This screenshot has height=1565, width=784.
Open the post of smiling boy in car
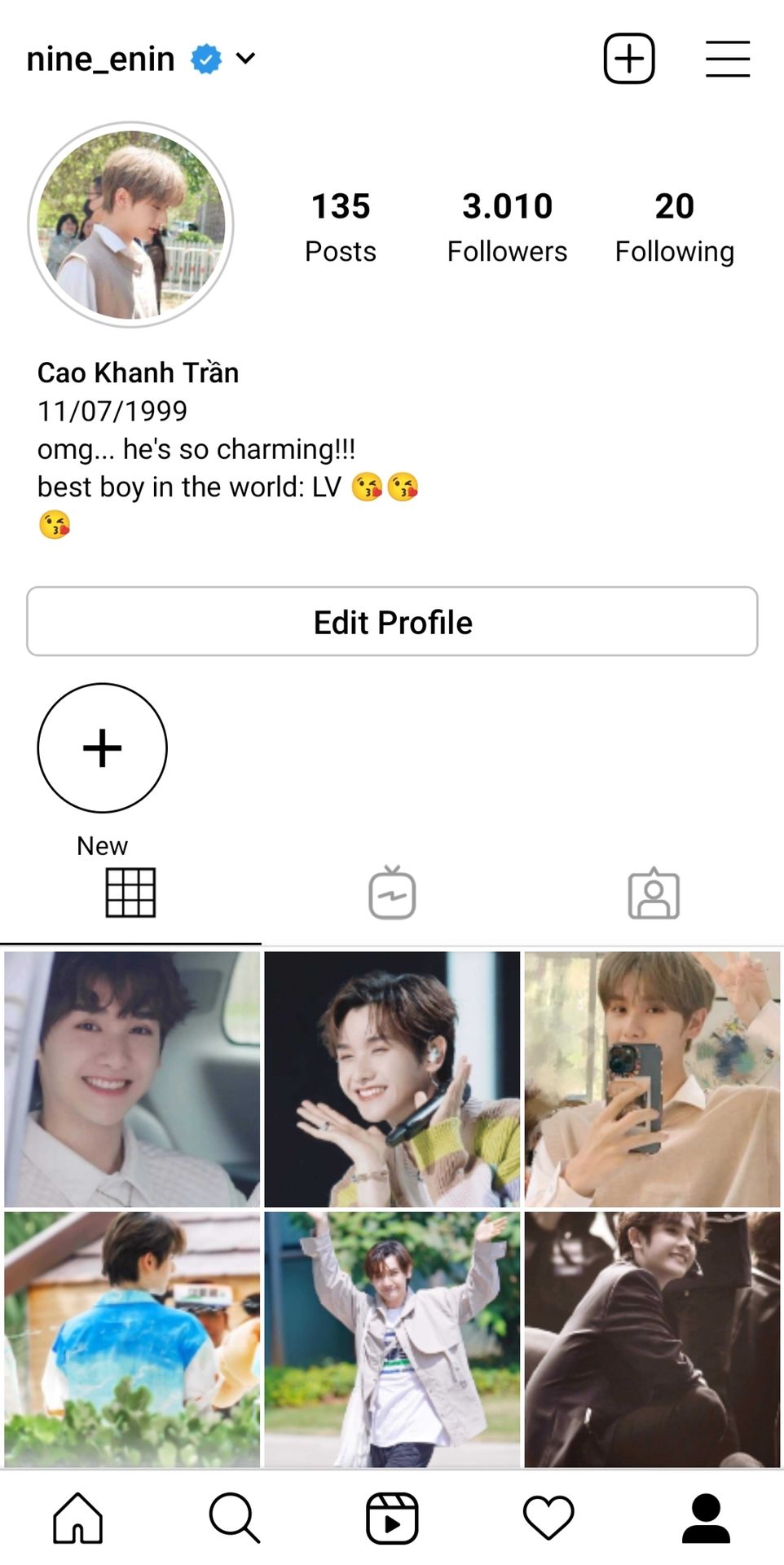(x=132, y=1079)
